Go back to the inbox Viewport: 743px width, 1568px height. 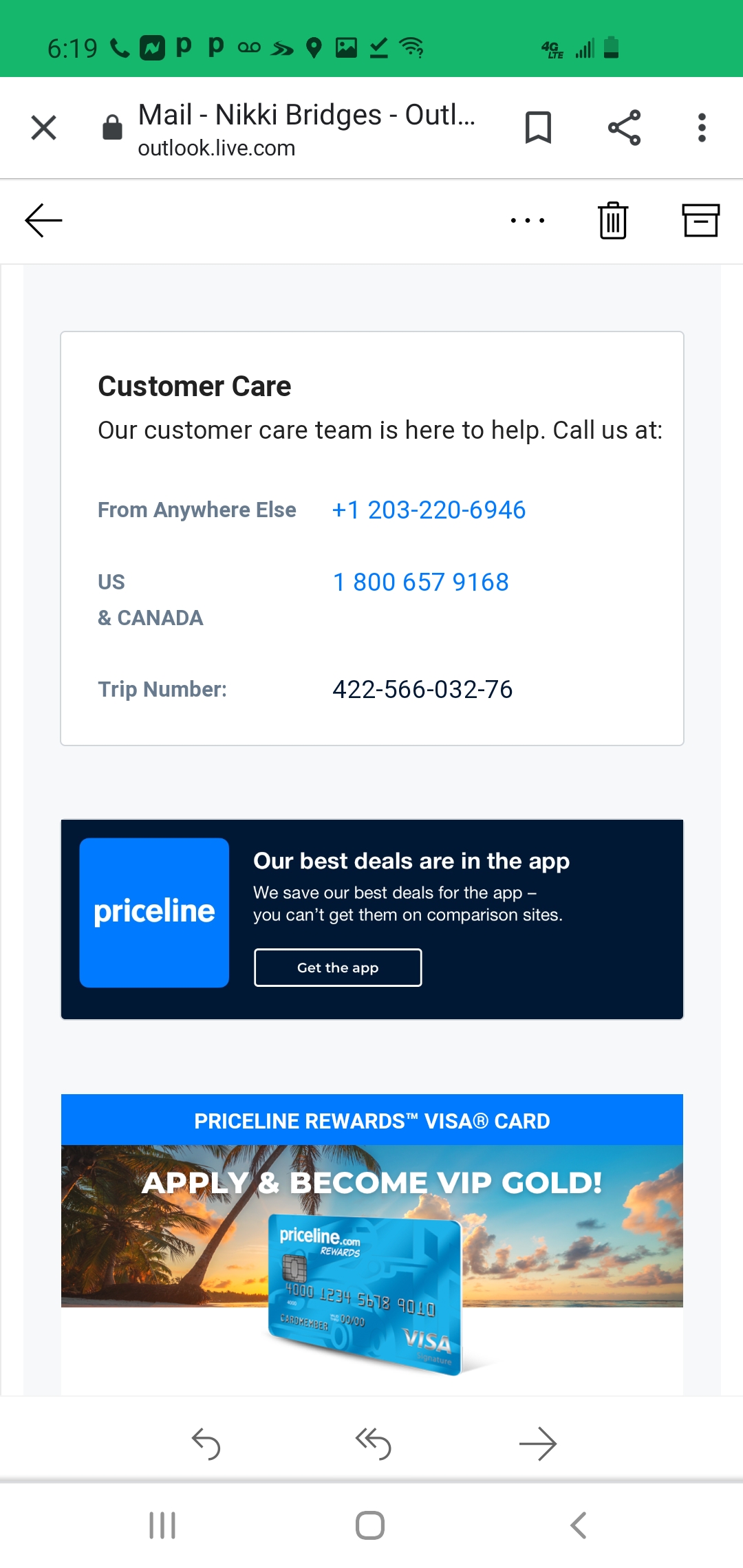tap(44, 221)
